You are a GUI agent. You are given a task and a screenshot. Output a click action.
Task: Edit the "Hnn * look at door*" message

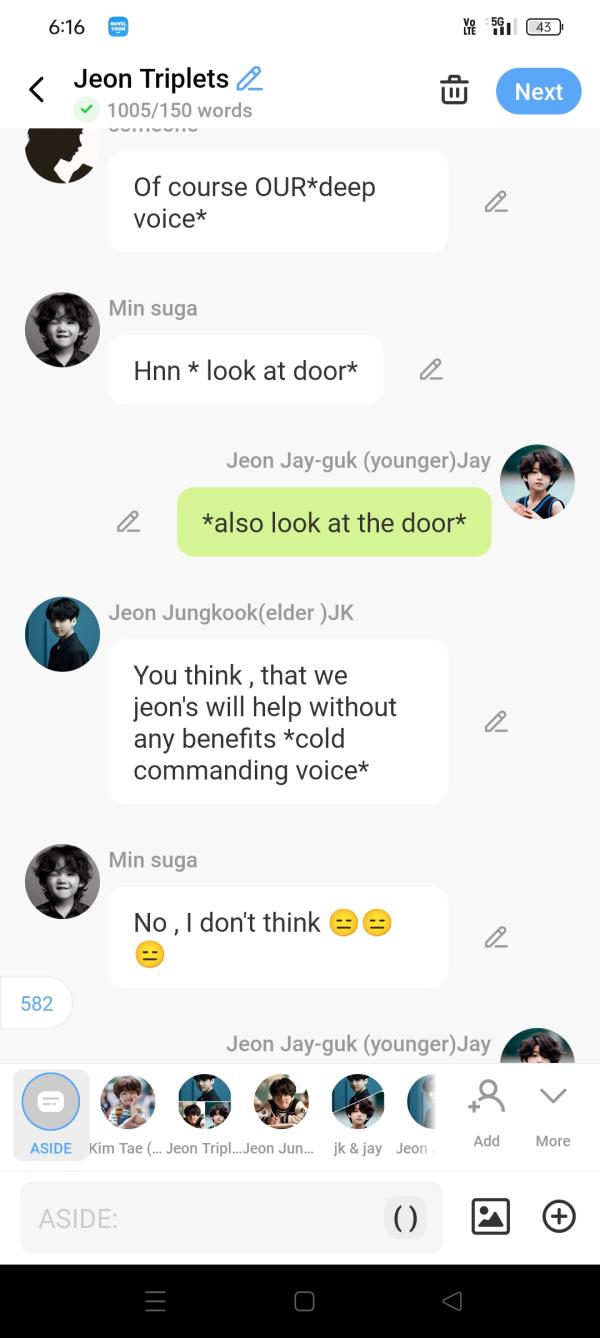(x=431, y=370)
